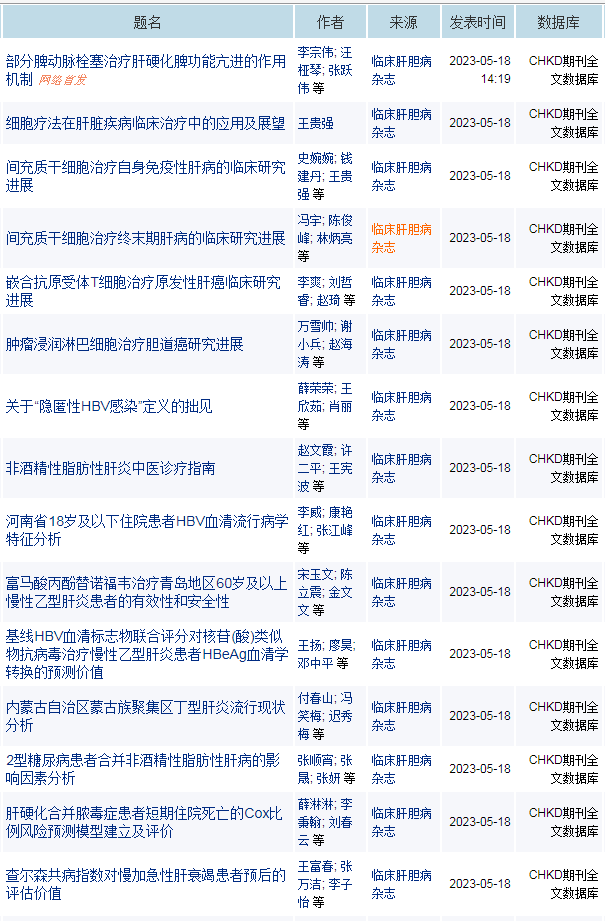The image size is (605, 921).
Task: Open article 间充质干细胞治疗终末期肝病的临床研究进展
Action: pos(145,238)
